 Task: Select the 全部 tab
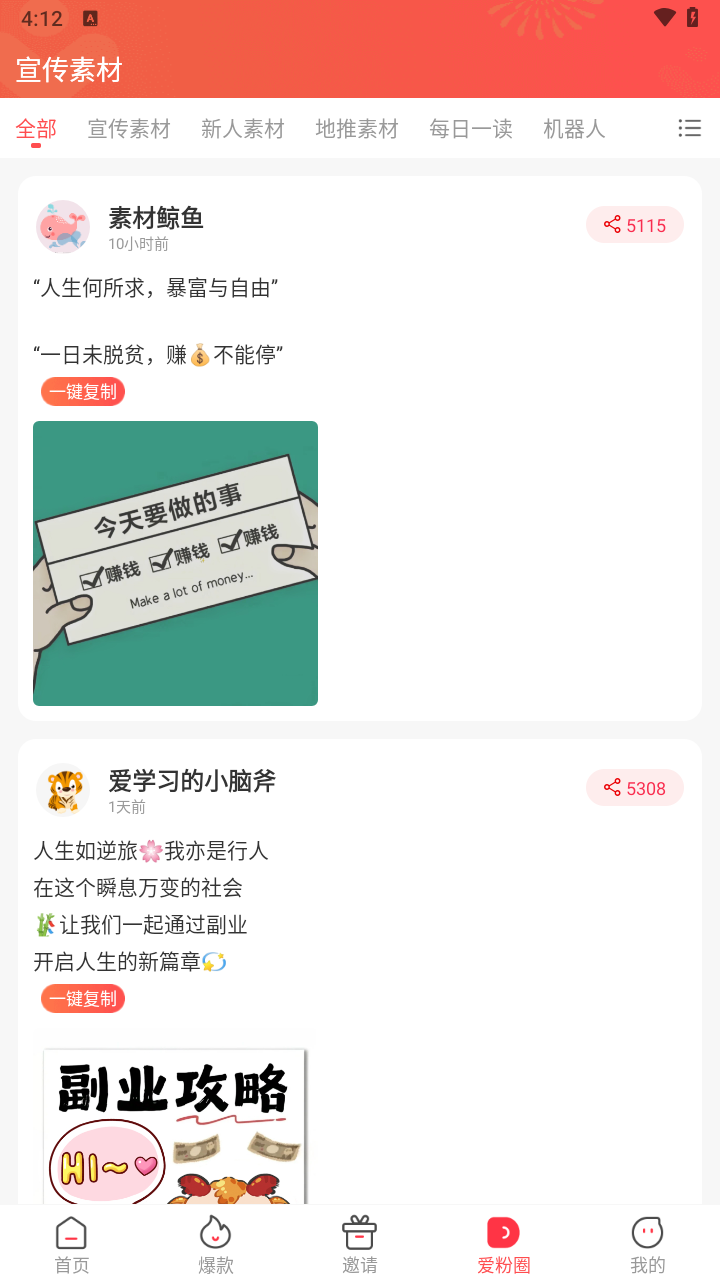36,129
